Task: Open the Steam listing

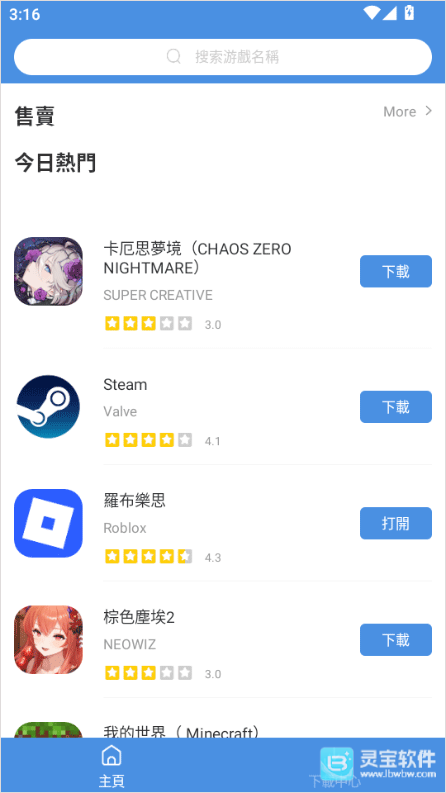Action: pyautogui.click(x=223, y=407)
